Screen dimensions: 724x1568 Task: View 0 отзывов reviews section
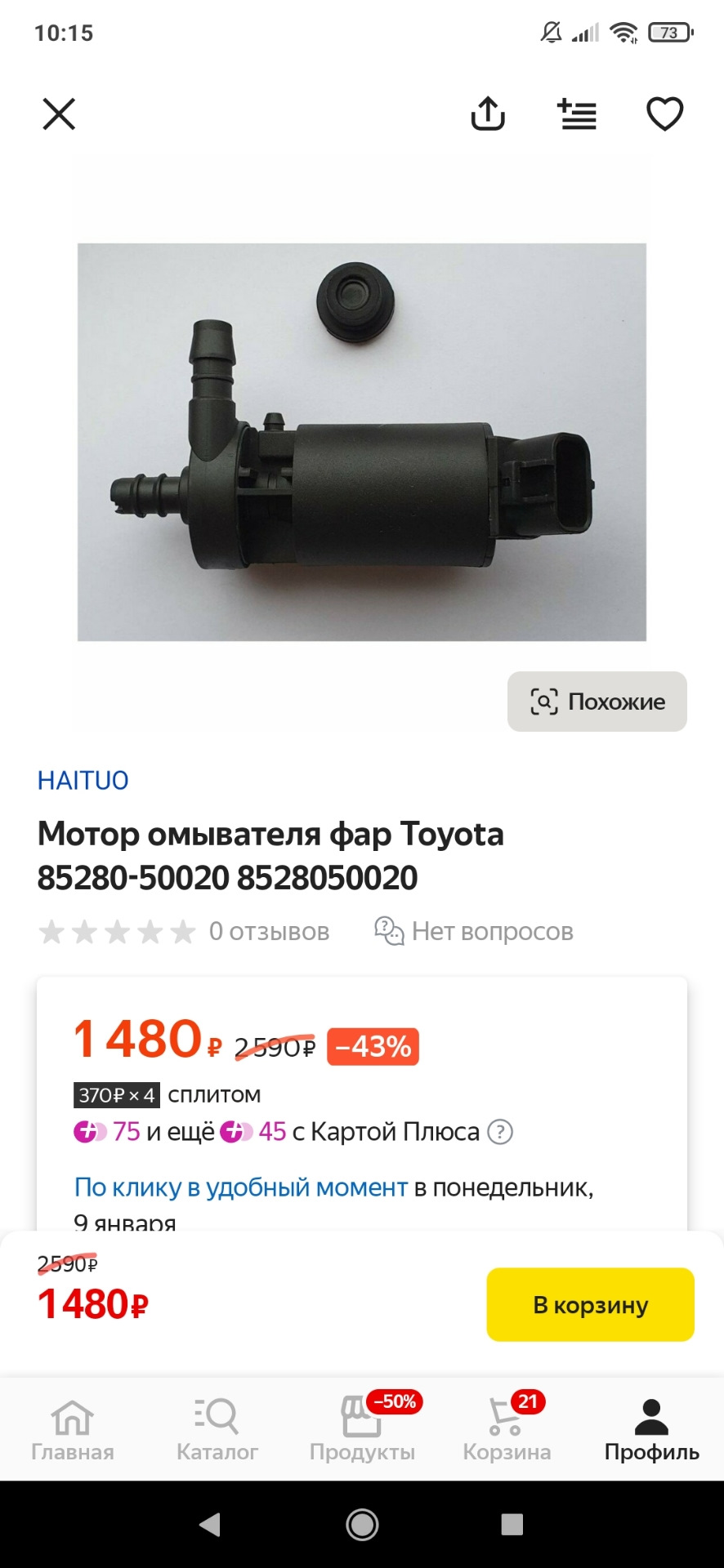(x=270, y=931)
